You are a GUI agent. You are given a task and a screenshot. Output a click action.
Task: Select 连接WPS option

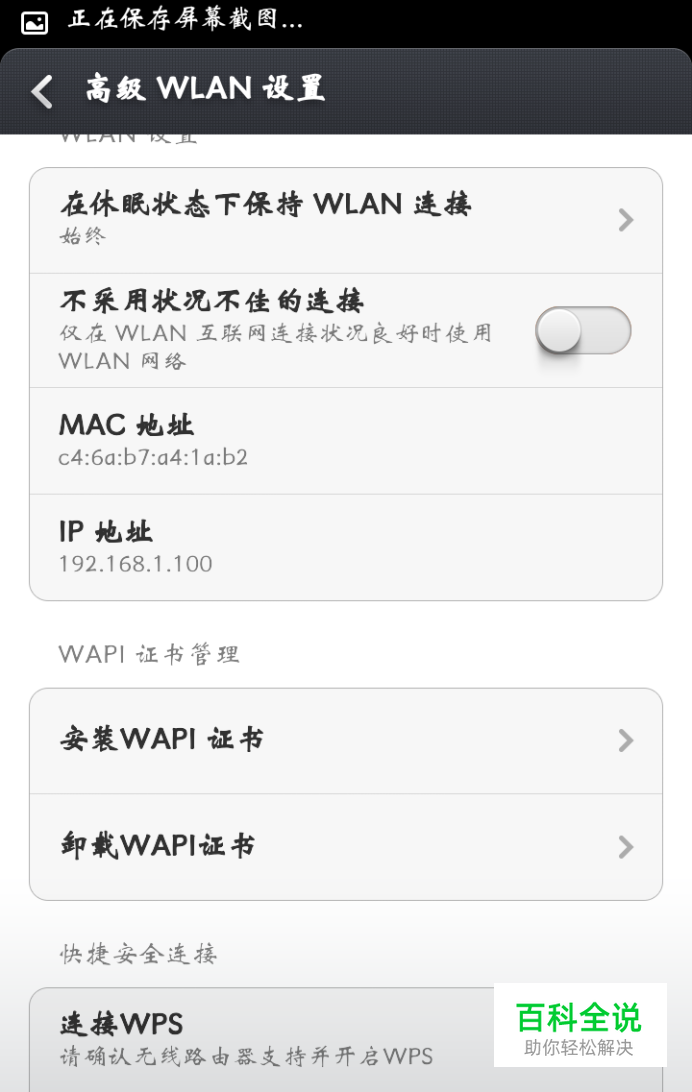260,1037
